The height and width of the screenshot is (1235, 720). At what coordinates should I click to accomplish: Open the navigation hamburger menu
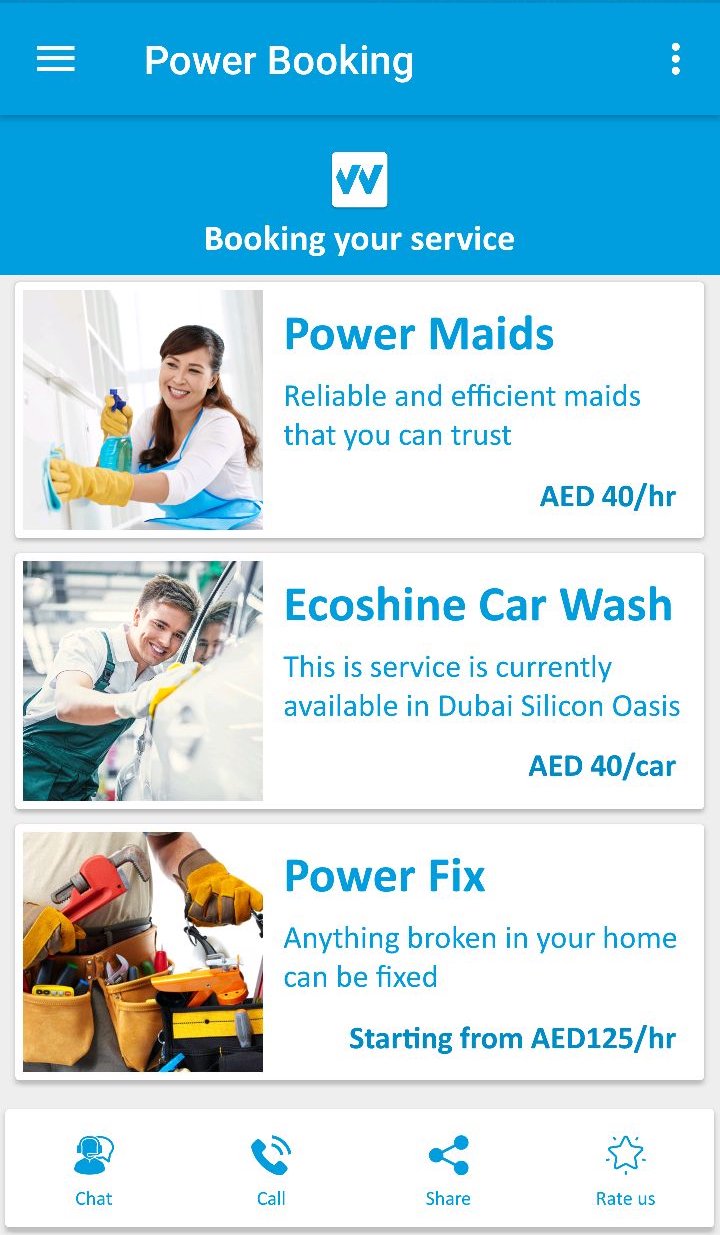[x=55, y=59]
